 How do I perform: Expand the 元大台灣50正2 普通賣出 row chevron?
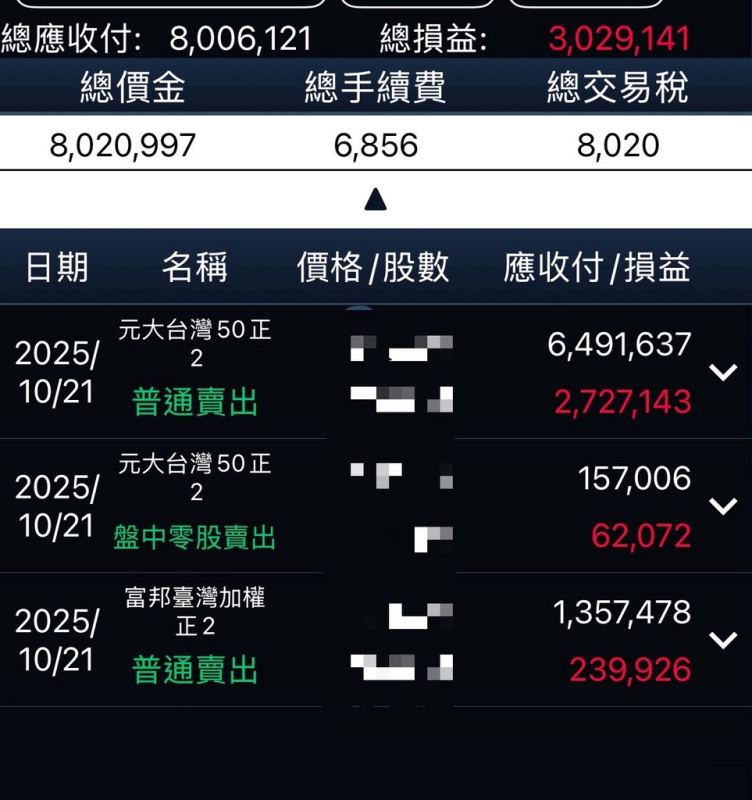[x=722, y=373]
